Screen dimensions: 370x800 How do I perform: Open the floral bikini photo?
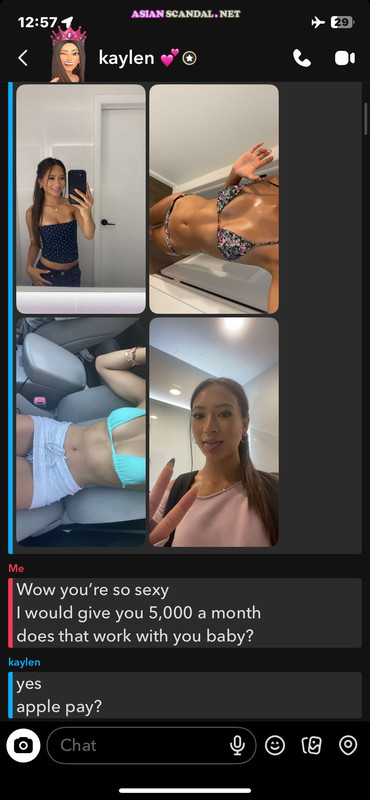click(214, 198)
